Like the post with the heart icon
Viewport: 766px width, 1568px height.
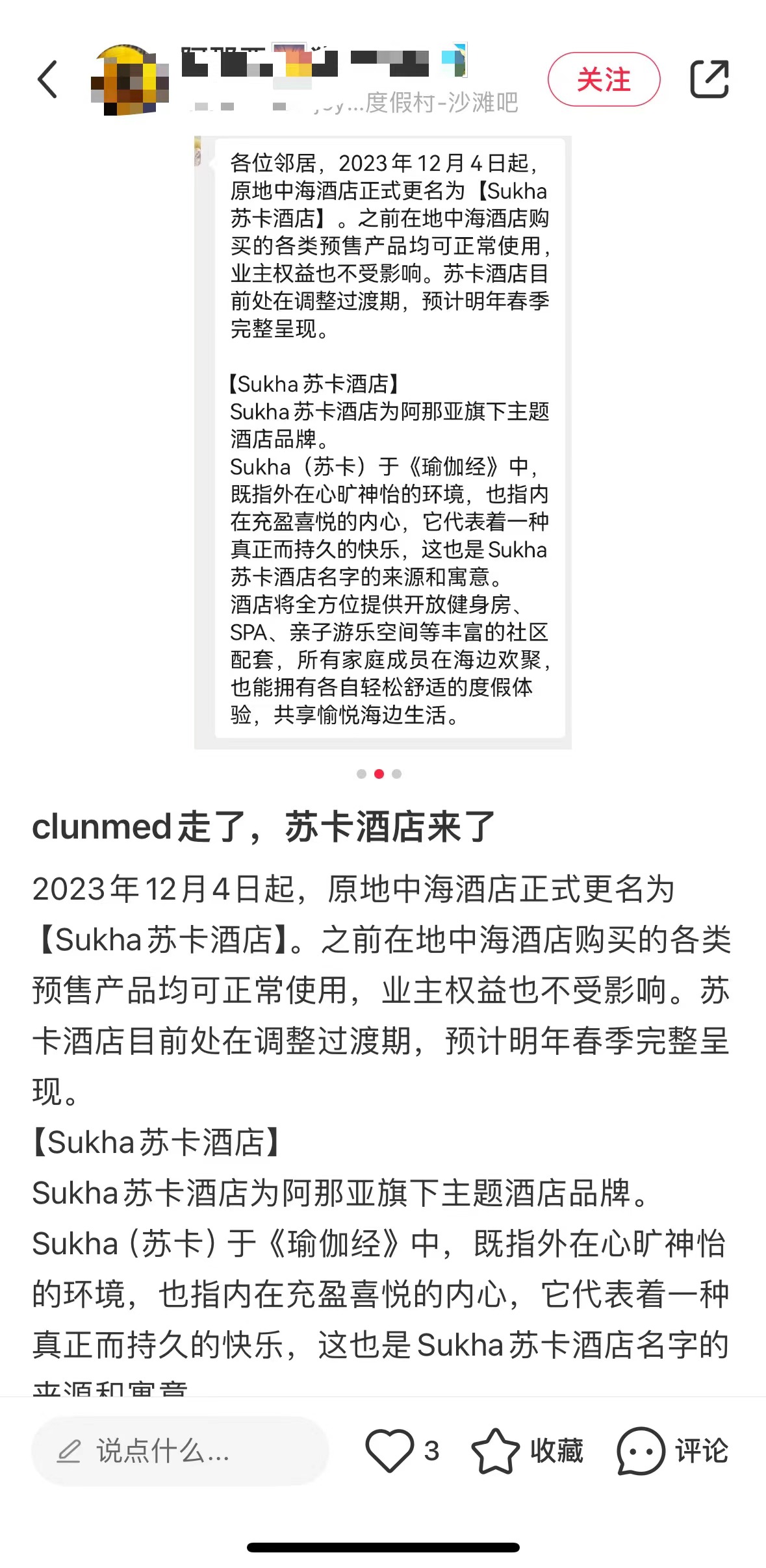tap(390, 1451)
